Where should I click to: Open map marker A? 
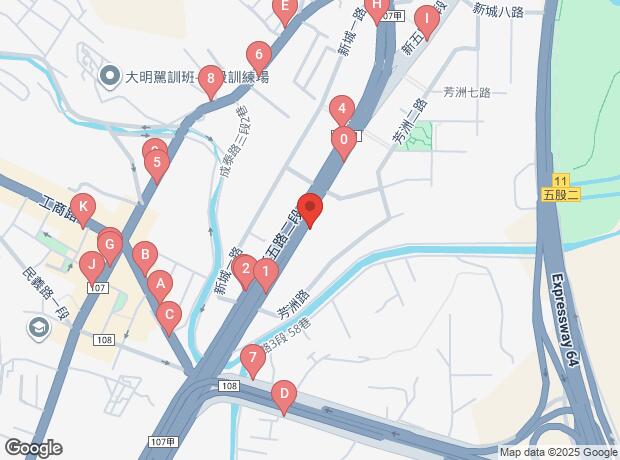click(x=157, y=286)
